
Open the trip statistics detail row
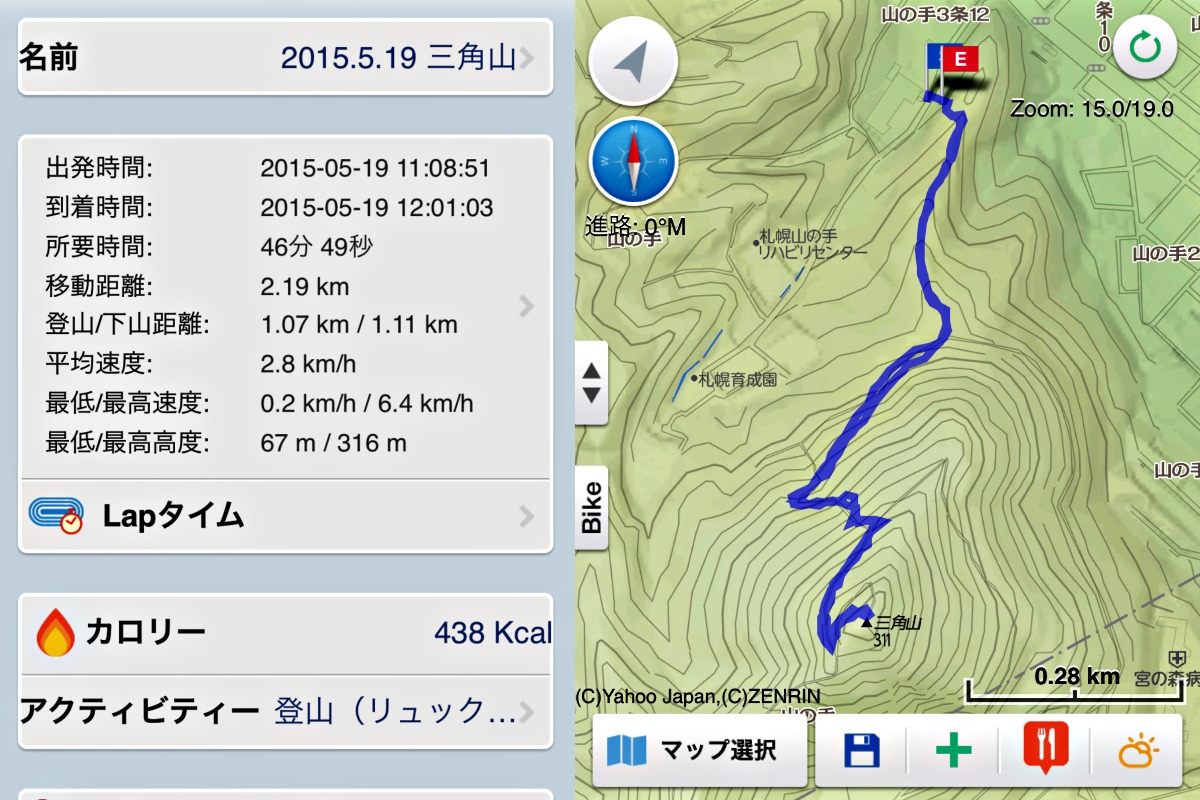(x=285, y=306)
